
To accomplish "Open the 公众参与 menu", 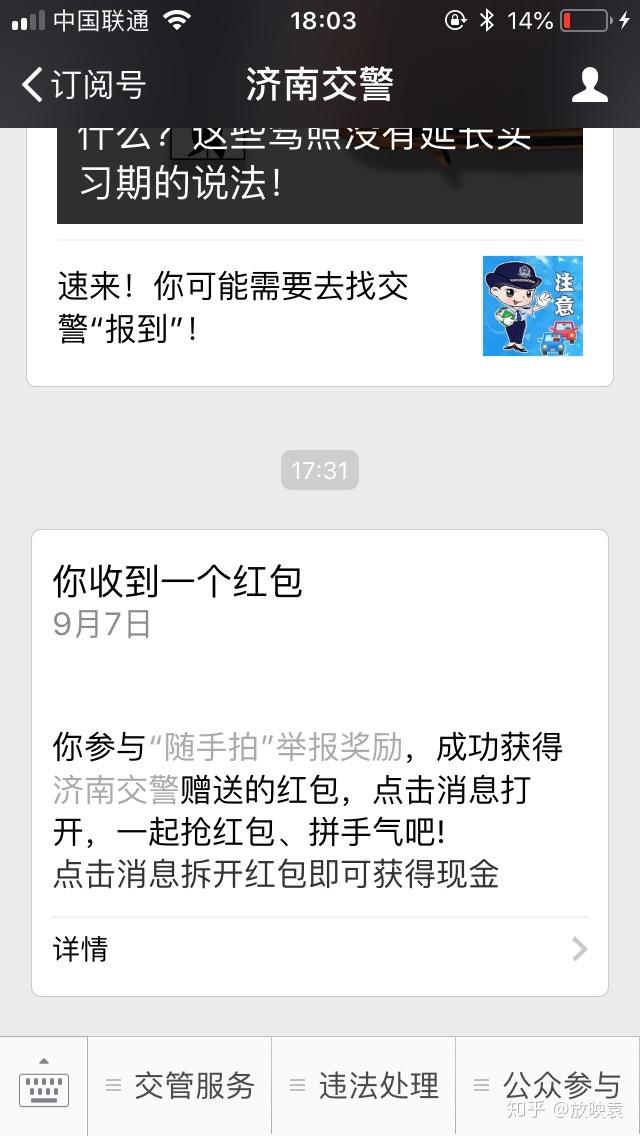I will [x=548, y=1086].
